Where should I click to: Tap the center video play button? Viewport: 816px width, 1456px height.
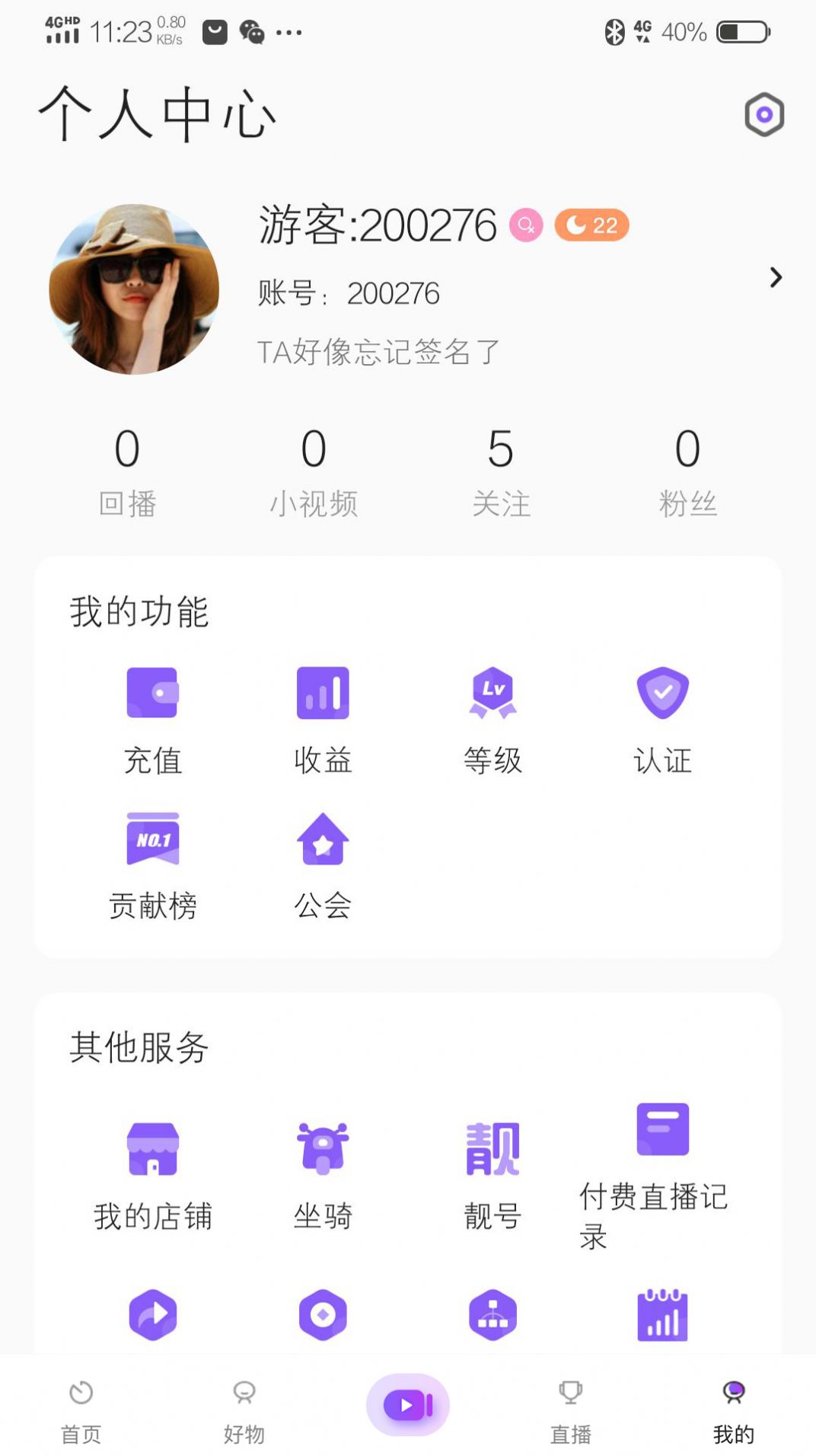[408, 1403]
